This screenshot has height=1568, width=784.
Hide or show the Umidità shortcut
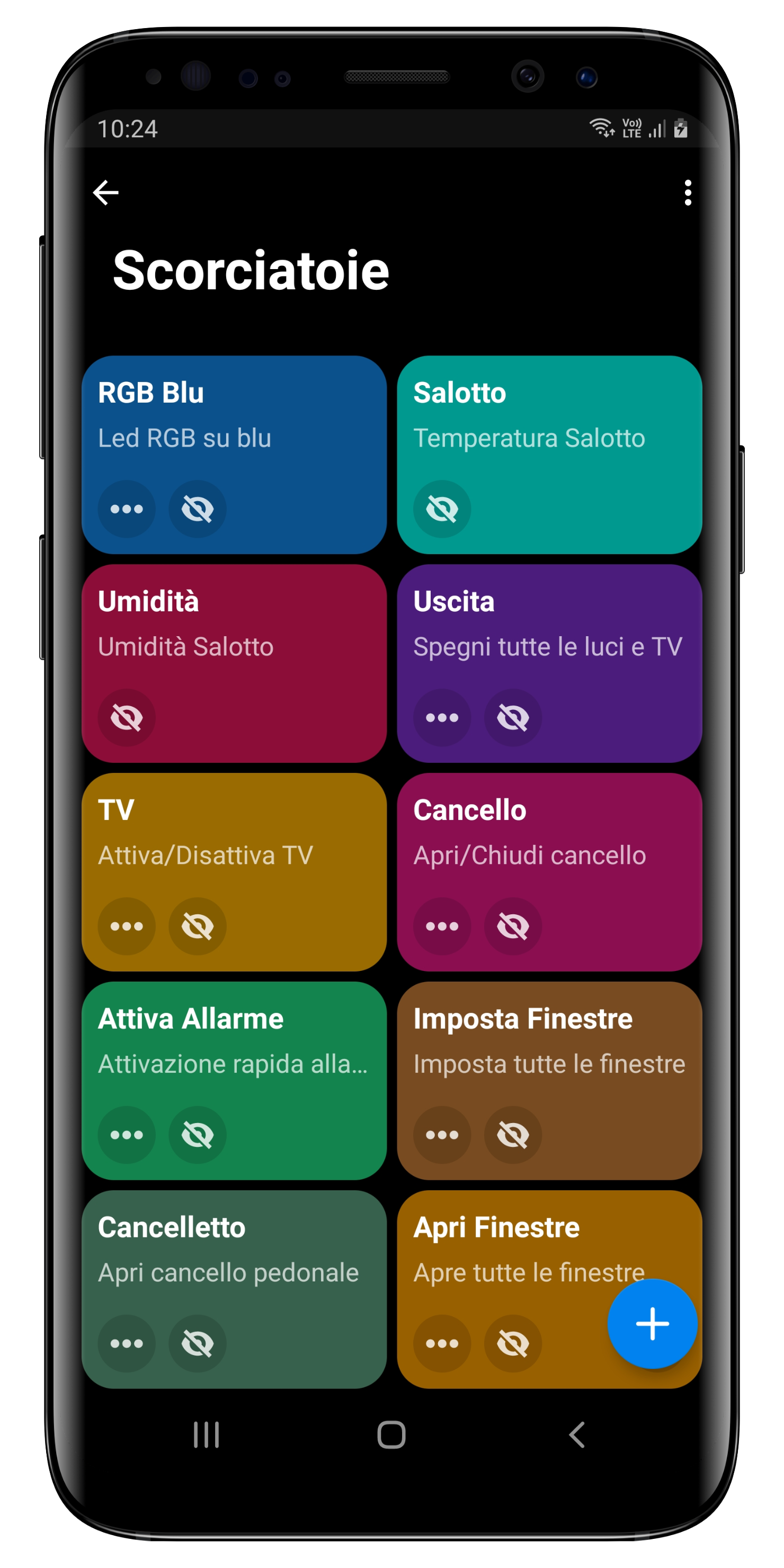(x=127, y=718)
